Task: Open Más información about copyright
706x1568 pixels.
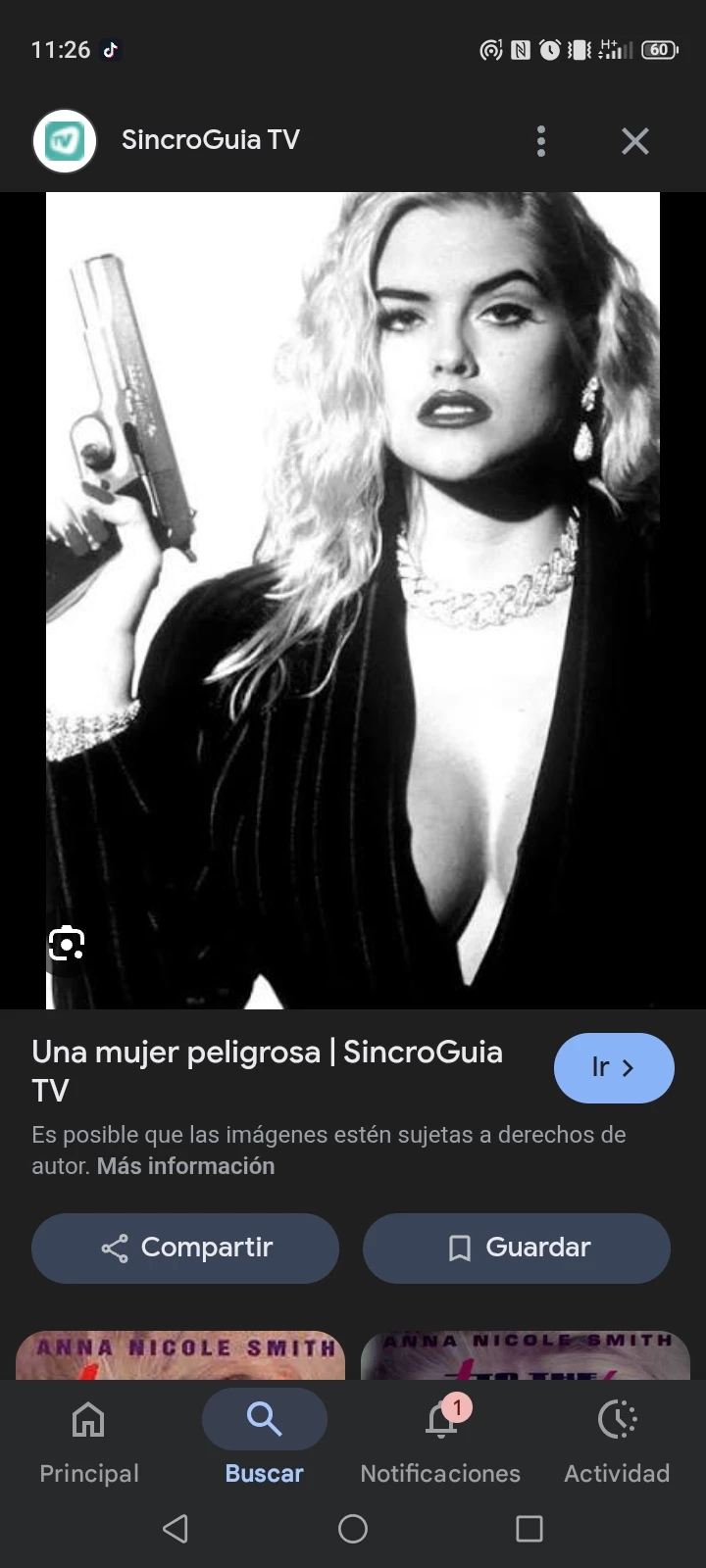Action: click(185, 1166)
